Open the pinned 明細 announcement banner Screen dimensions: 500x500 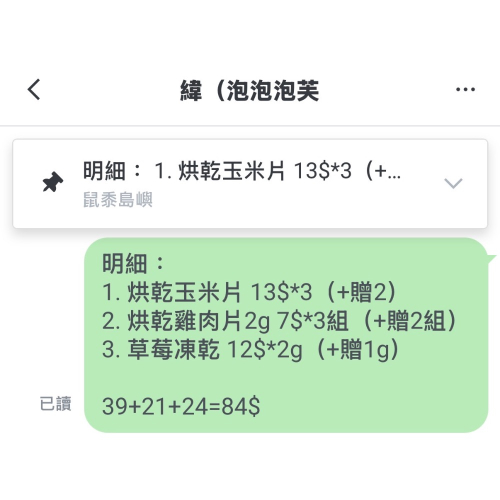(x=250, y=184)
